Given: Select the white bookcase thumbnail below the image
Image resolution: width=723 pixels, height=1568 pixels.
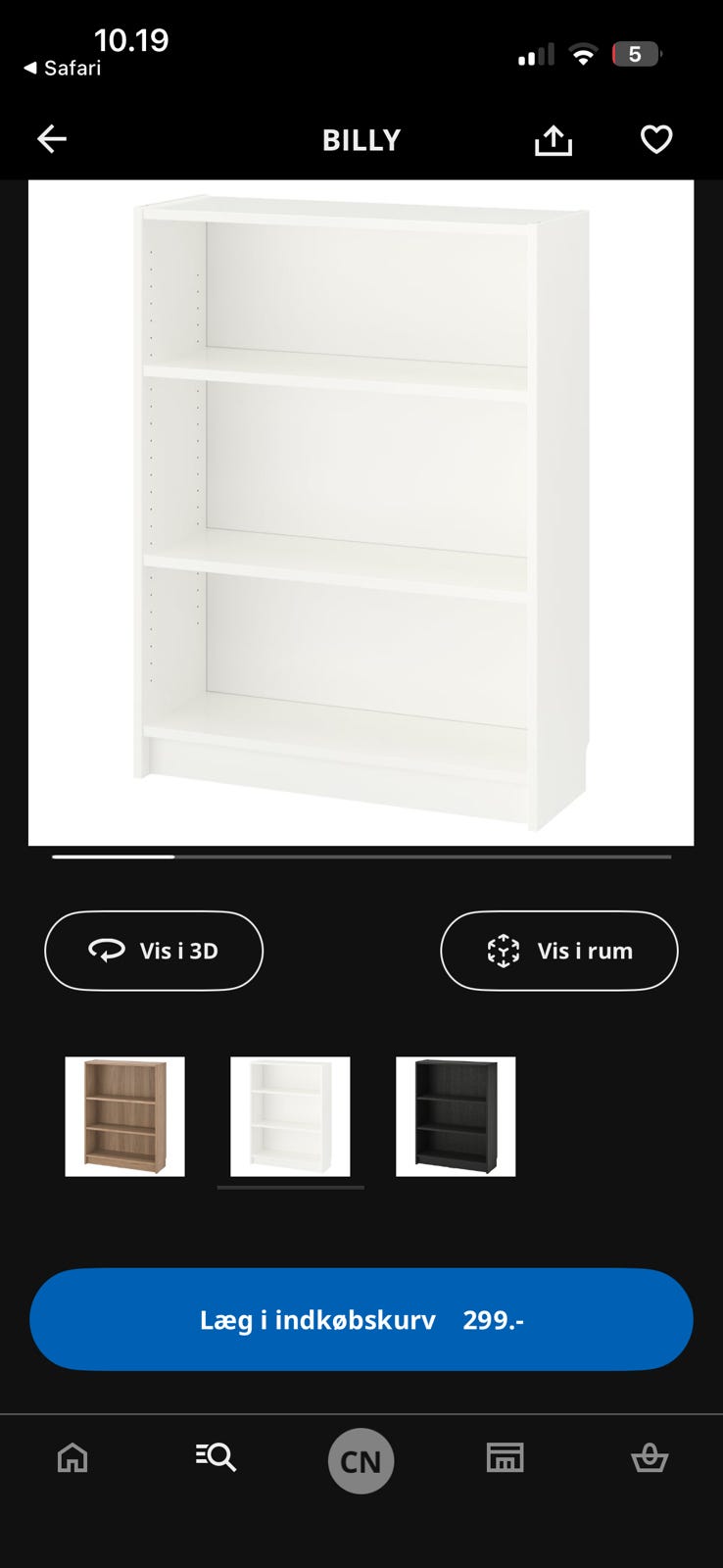Looking at the screenshot, I should (x=290, y=1116).
